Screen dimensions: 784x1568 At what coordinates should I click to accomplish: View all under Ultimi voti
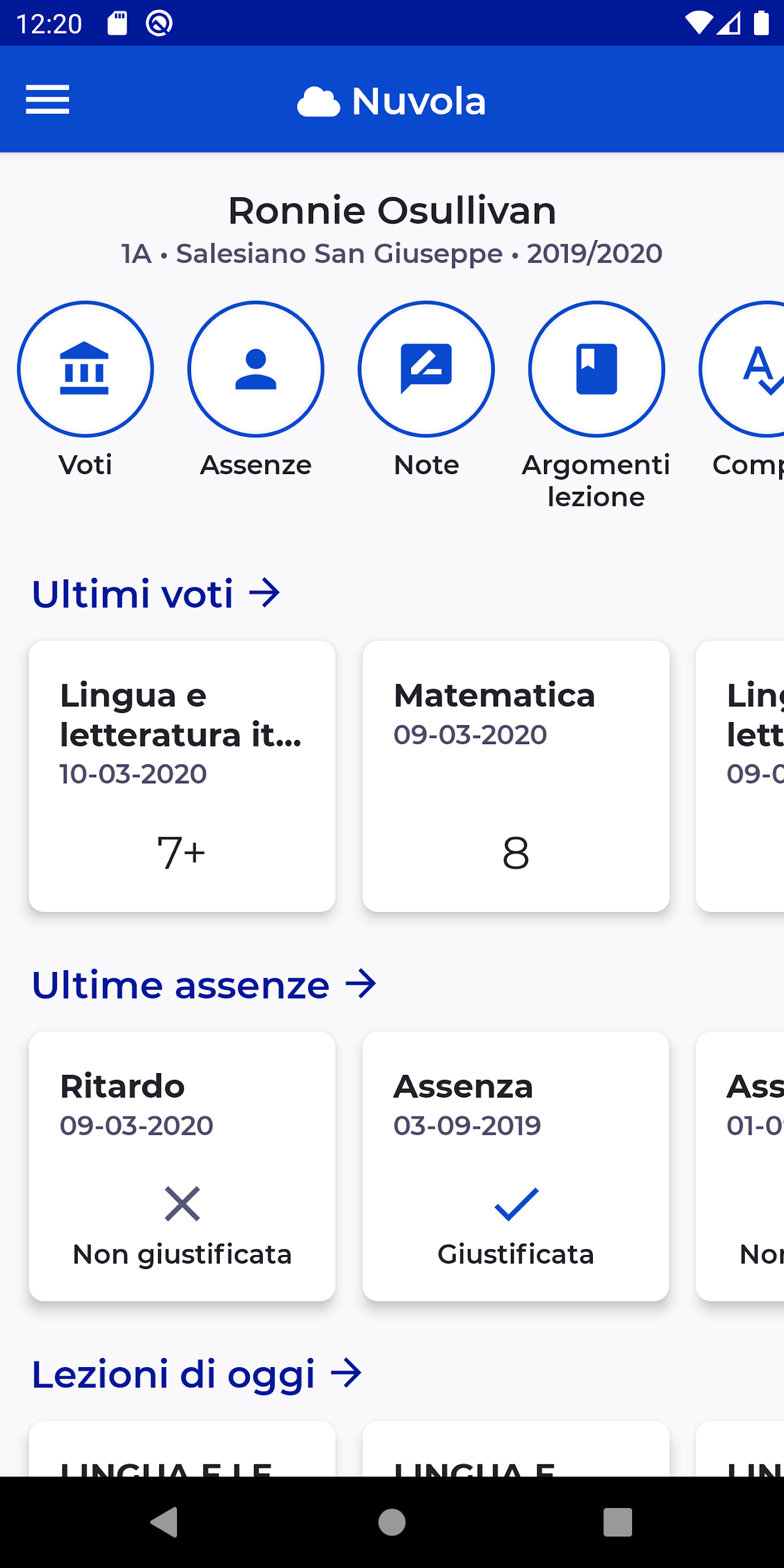click(x=156, y=594)
